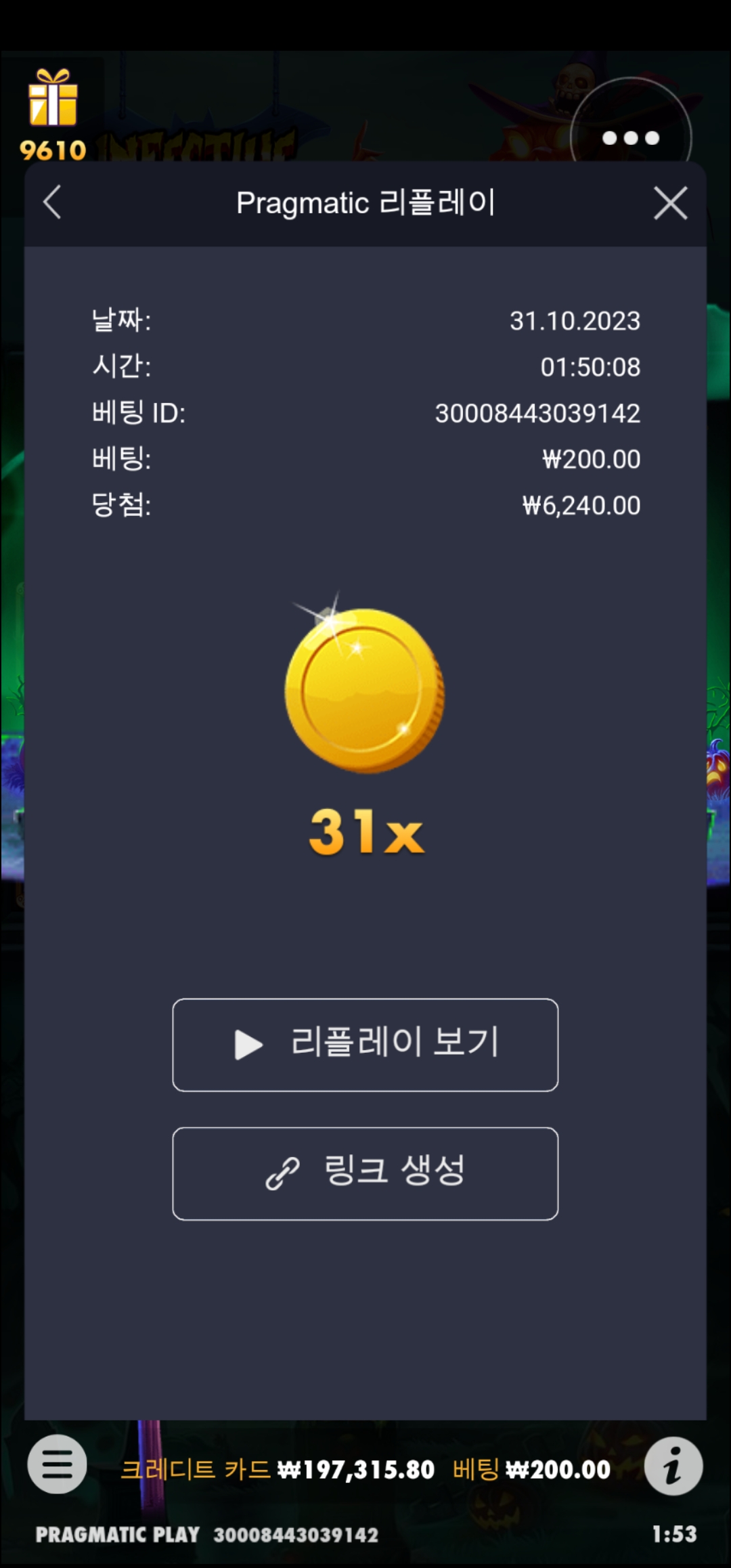Close the Pragmatic 리플레이 dialog

(670, 203)
